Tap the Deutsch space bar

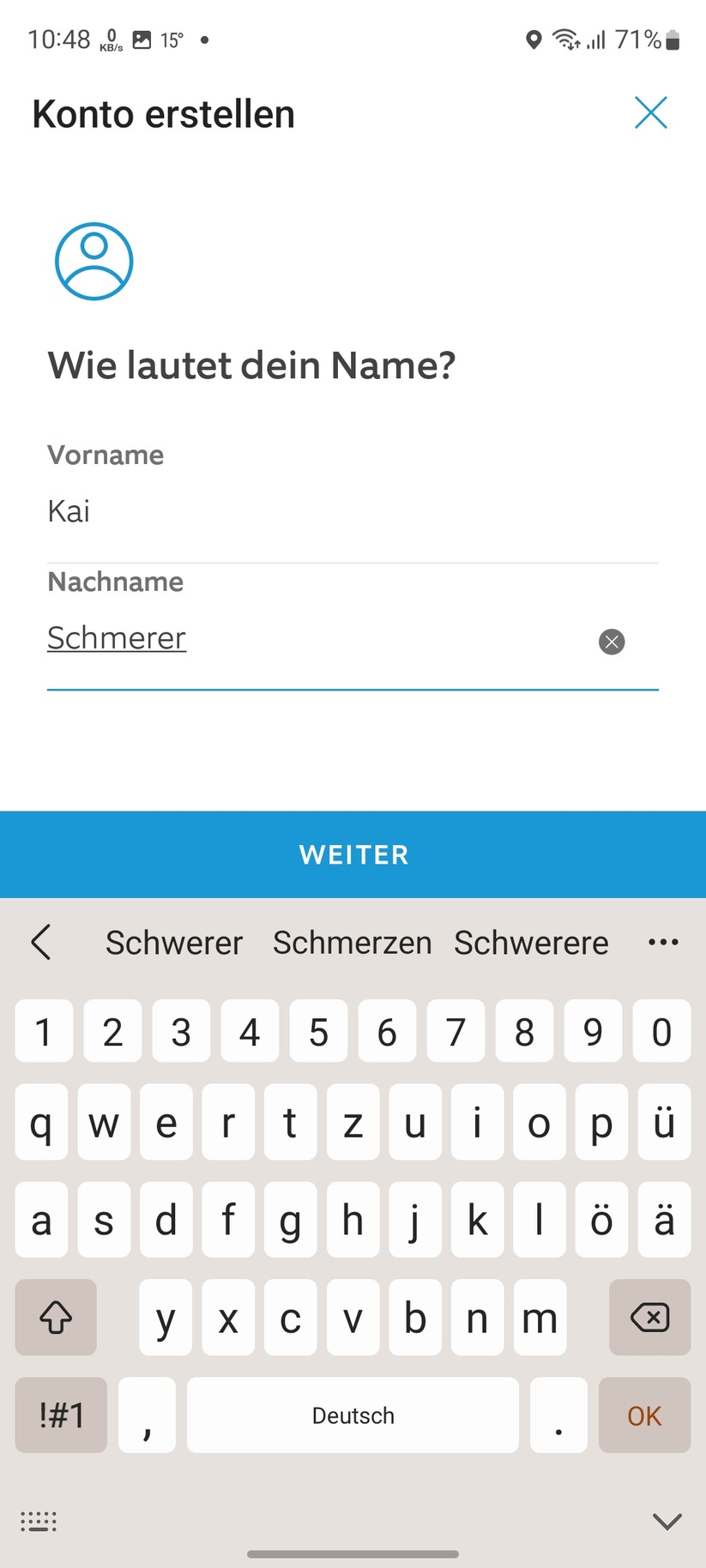coord(352,1415)
